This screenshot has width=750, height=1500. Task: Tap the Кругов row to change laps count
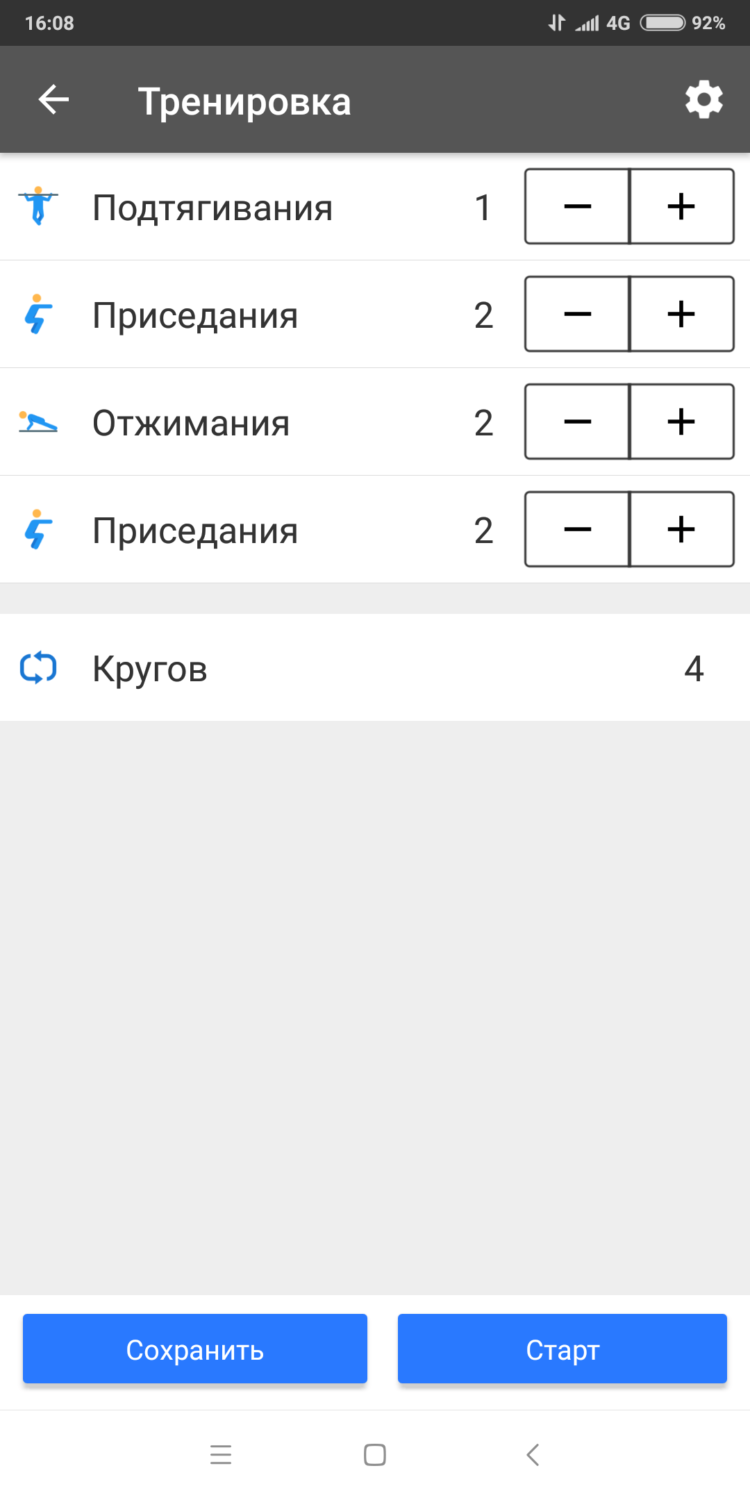[x=375, y=668]
